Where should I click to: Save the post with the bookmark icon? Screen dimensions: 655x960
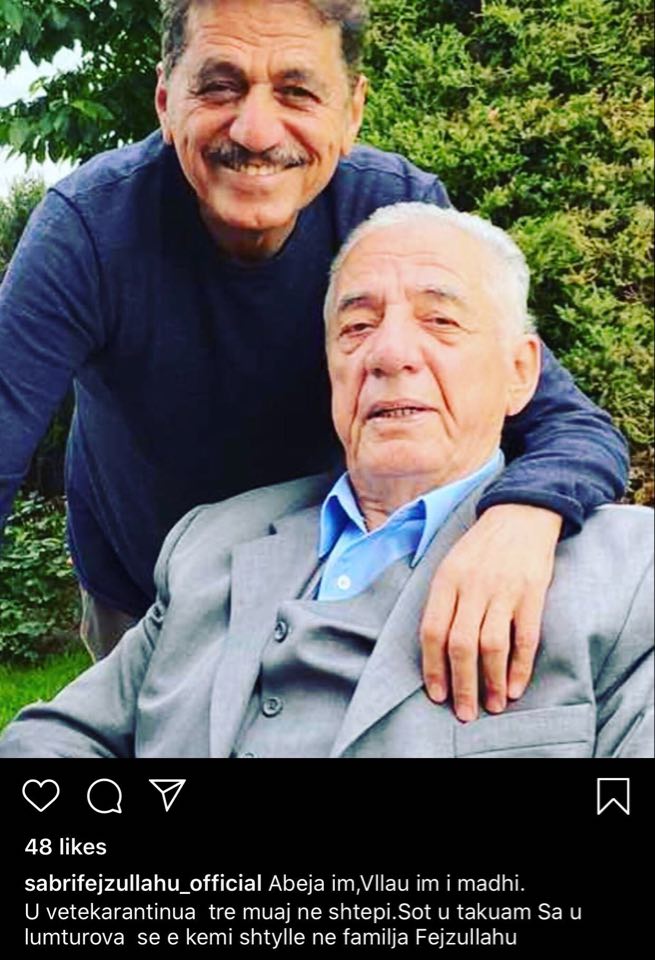(x=613, y=796)
